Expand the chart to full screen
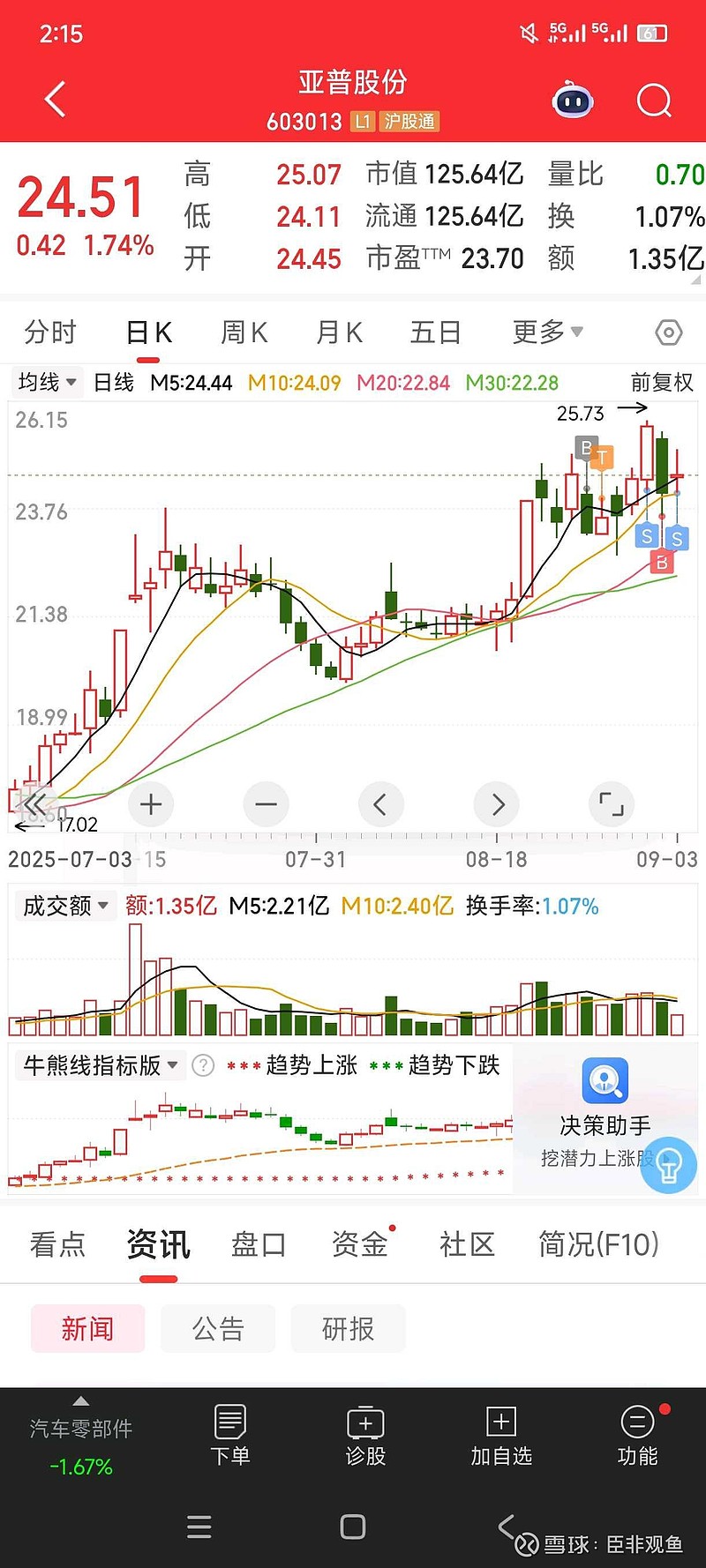 click(x=611, y=804)
